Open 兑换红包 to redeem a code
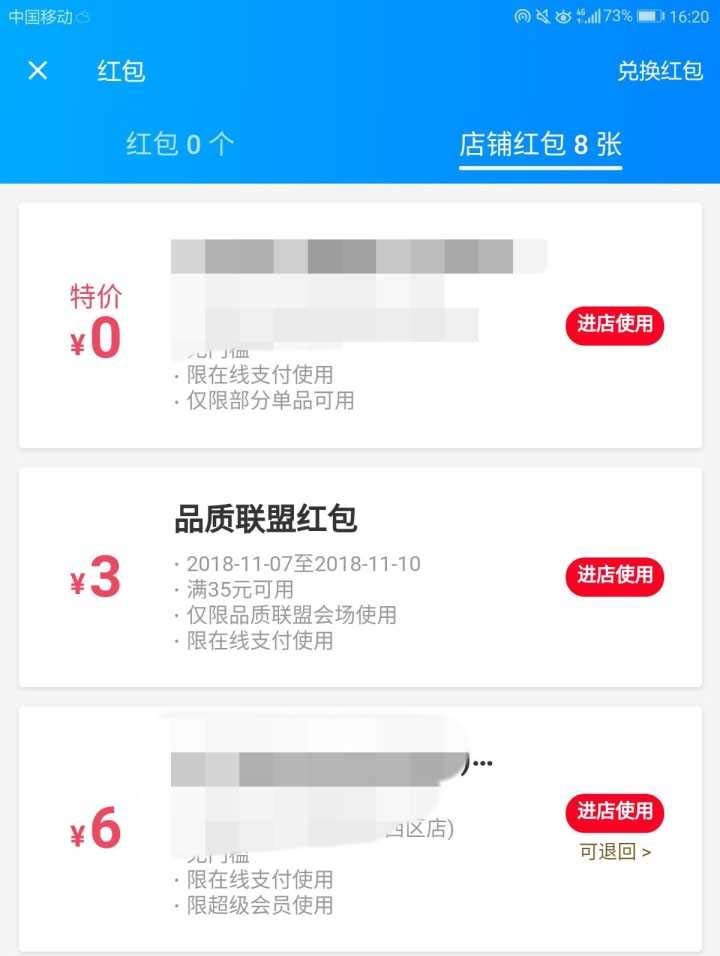720x956 pixels. tap(659, 72)
